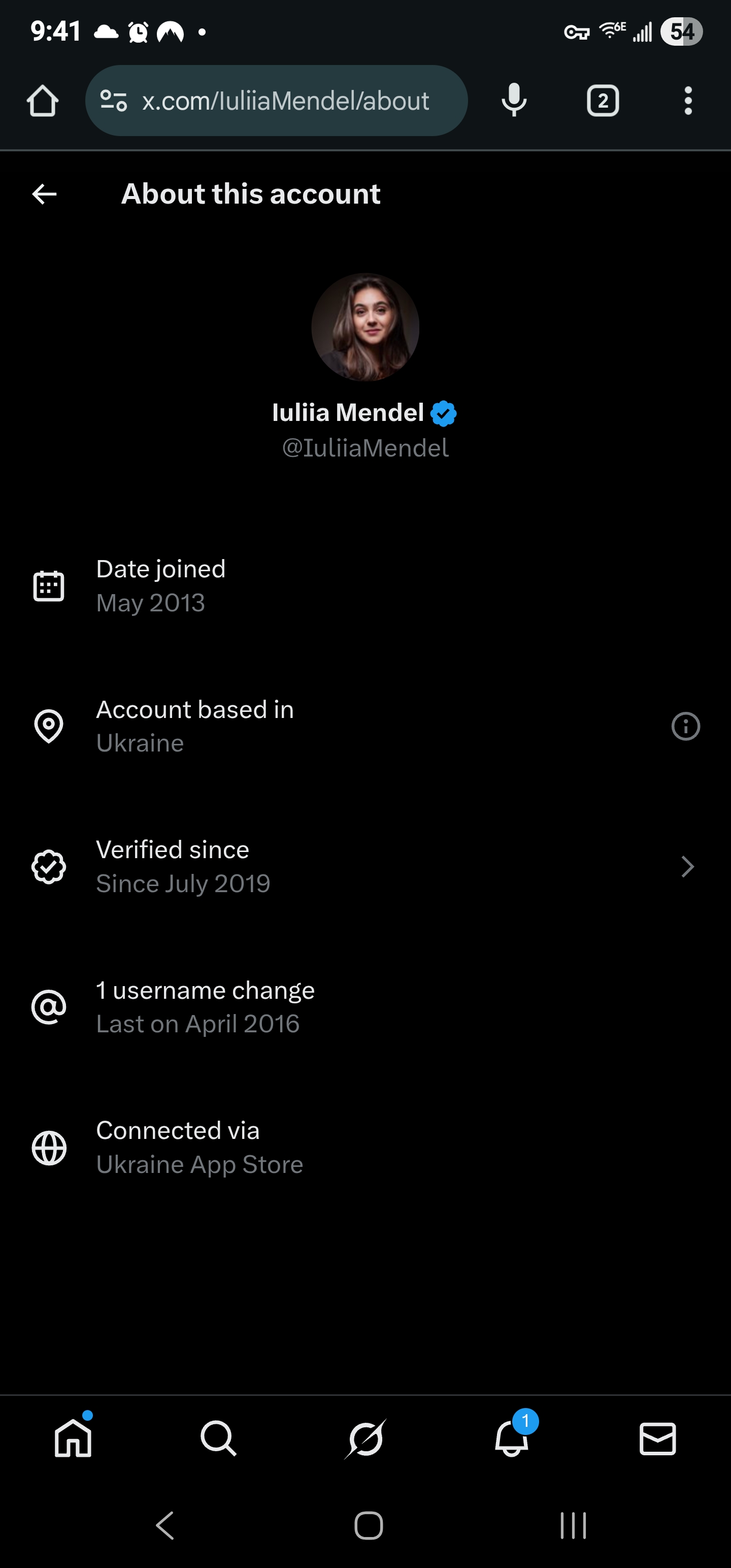Screen dimensions: 731x1568
Task: Open the notifications bell
Action: (512, 1439)
